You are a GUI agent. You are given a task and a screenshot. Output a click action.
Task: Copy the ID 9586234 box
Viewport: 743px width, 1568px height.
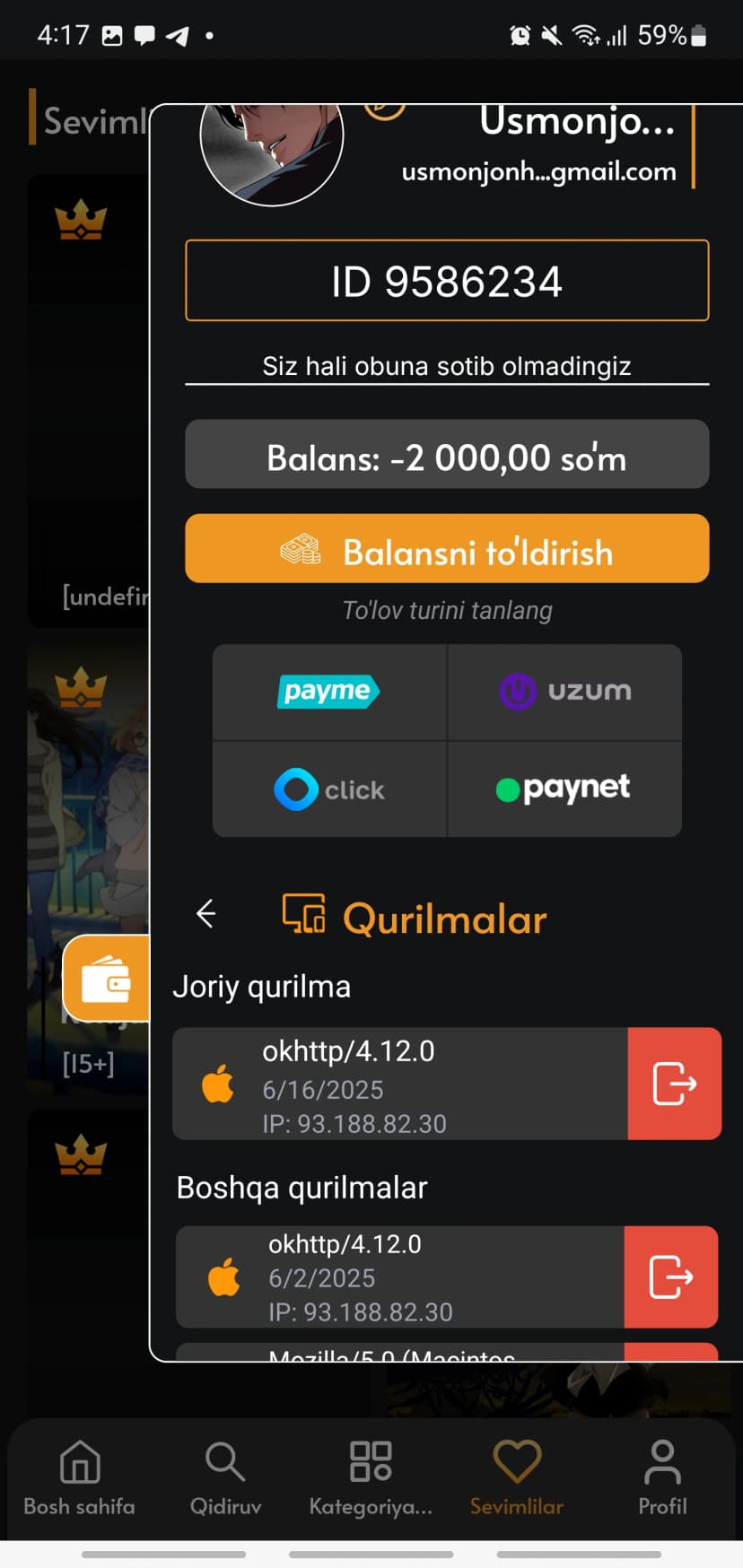click(x=447, y=281)
